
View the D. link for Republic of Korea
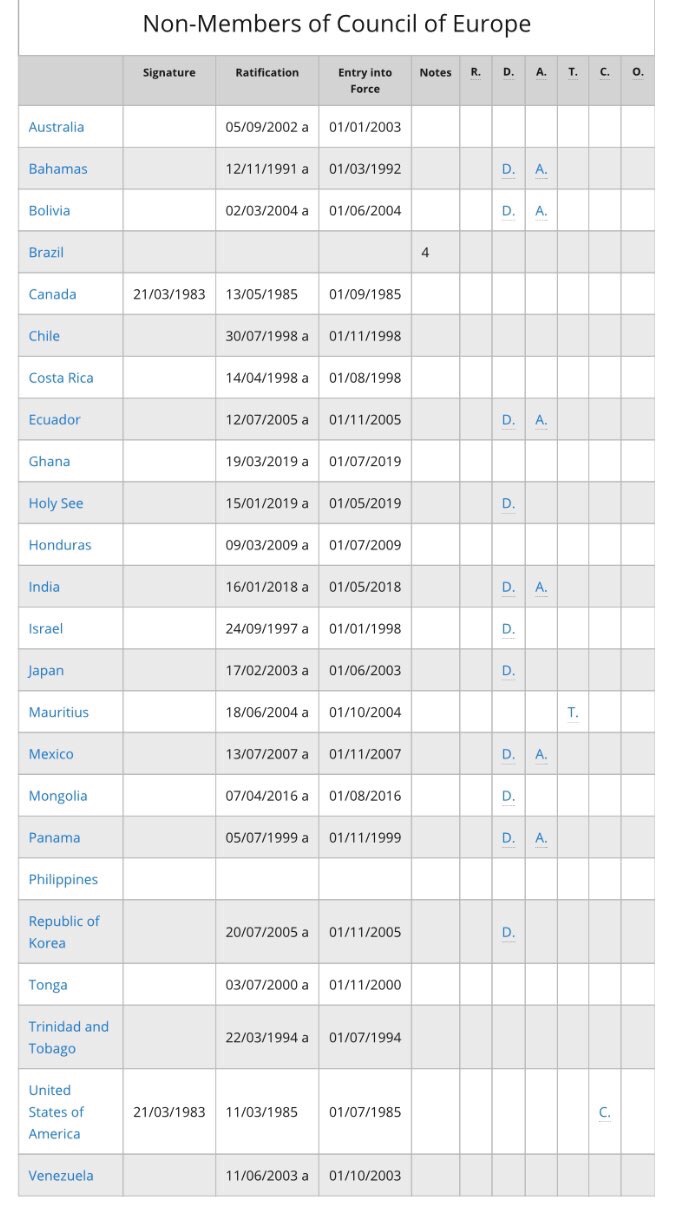tap(508, 932)
